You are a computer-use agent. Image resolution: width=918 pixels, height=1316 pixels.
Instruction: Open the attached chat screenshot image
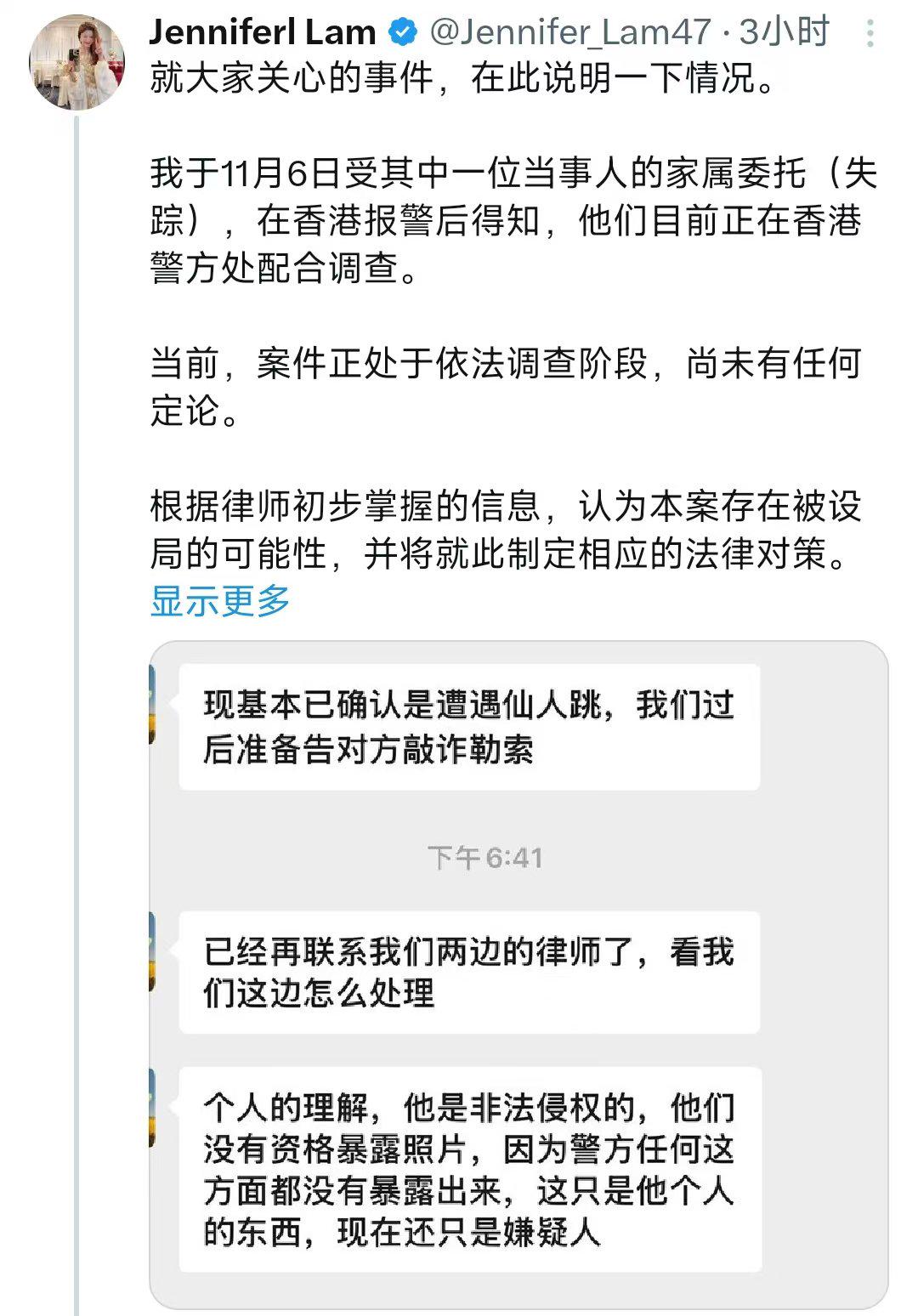[518, 974]
